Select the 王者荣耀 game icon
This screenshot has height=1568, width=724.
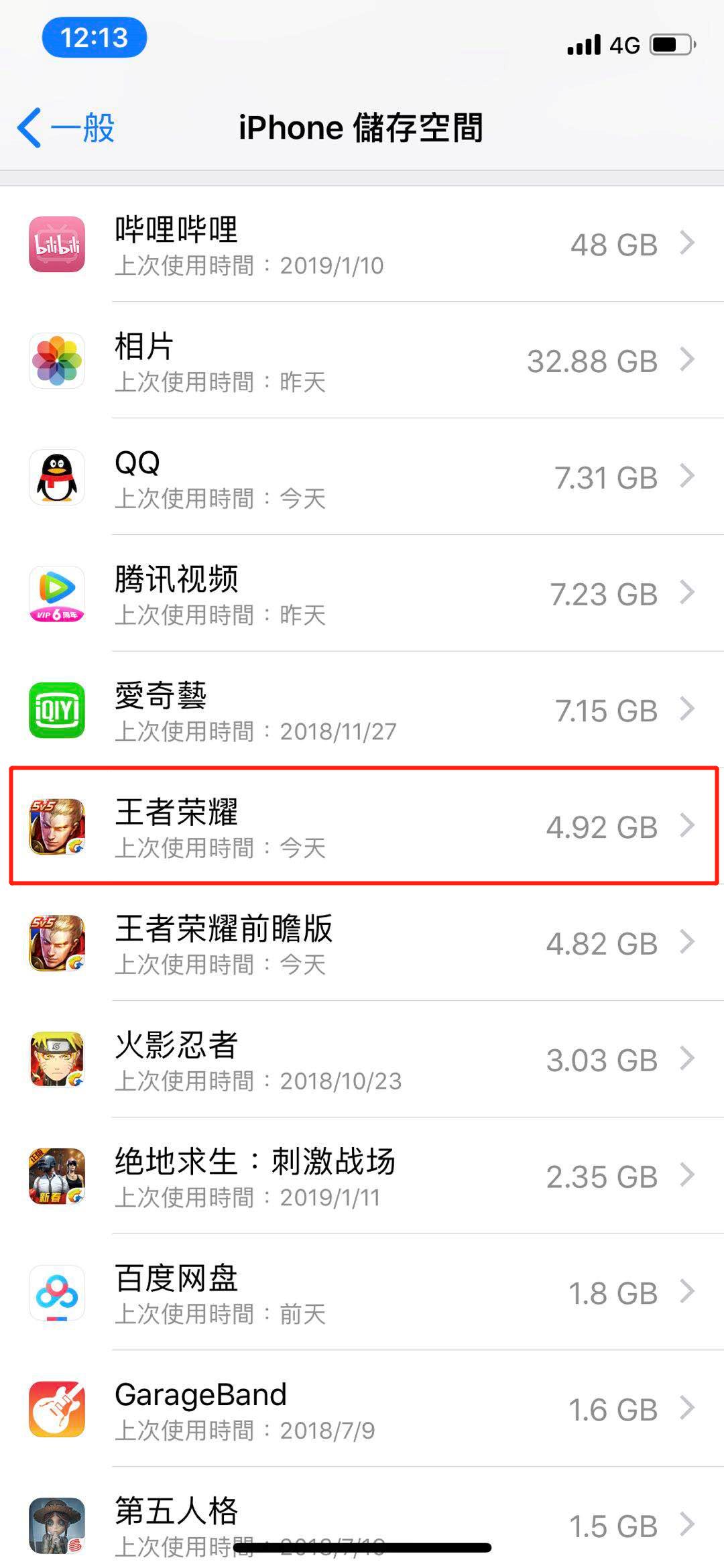click(x=57, y=827)
